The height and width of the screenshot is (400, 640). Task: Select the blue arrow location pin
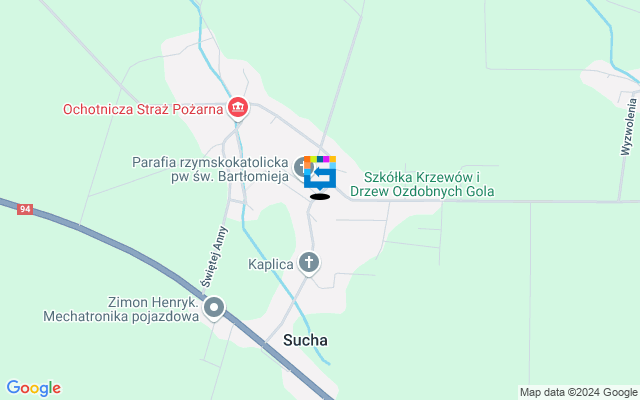[320, 174]
